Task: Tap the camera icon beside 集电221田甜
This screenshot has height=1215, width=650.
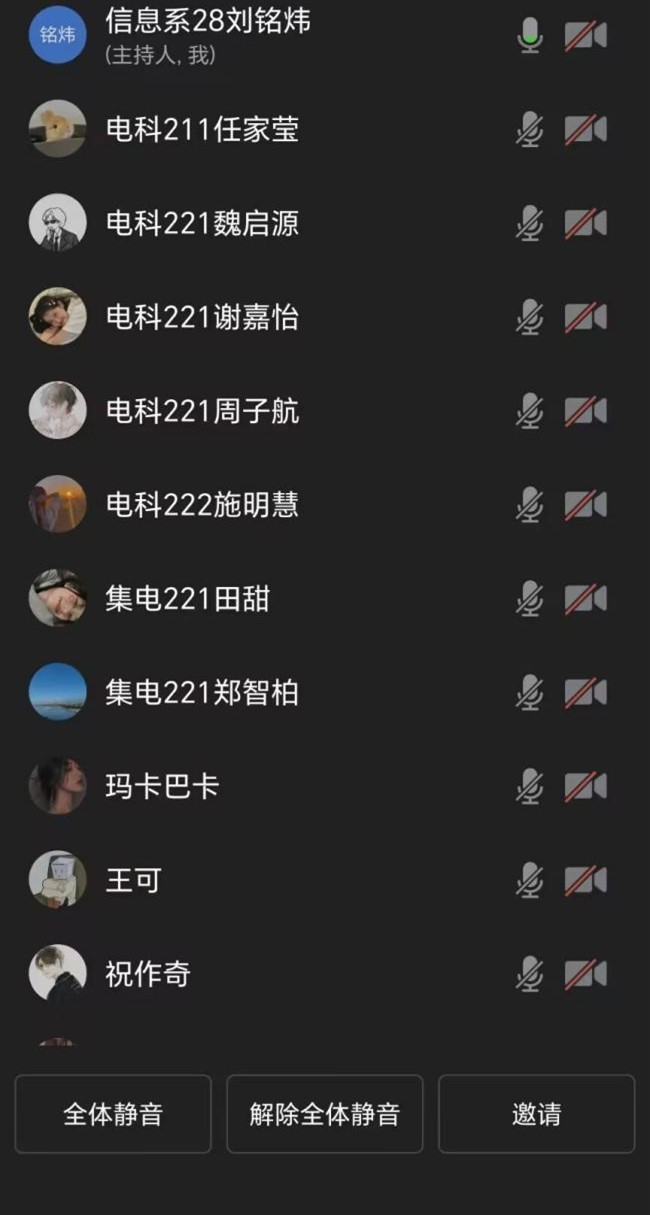Action: 585,599
